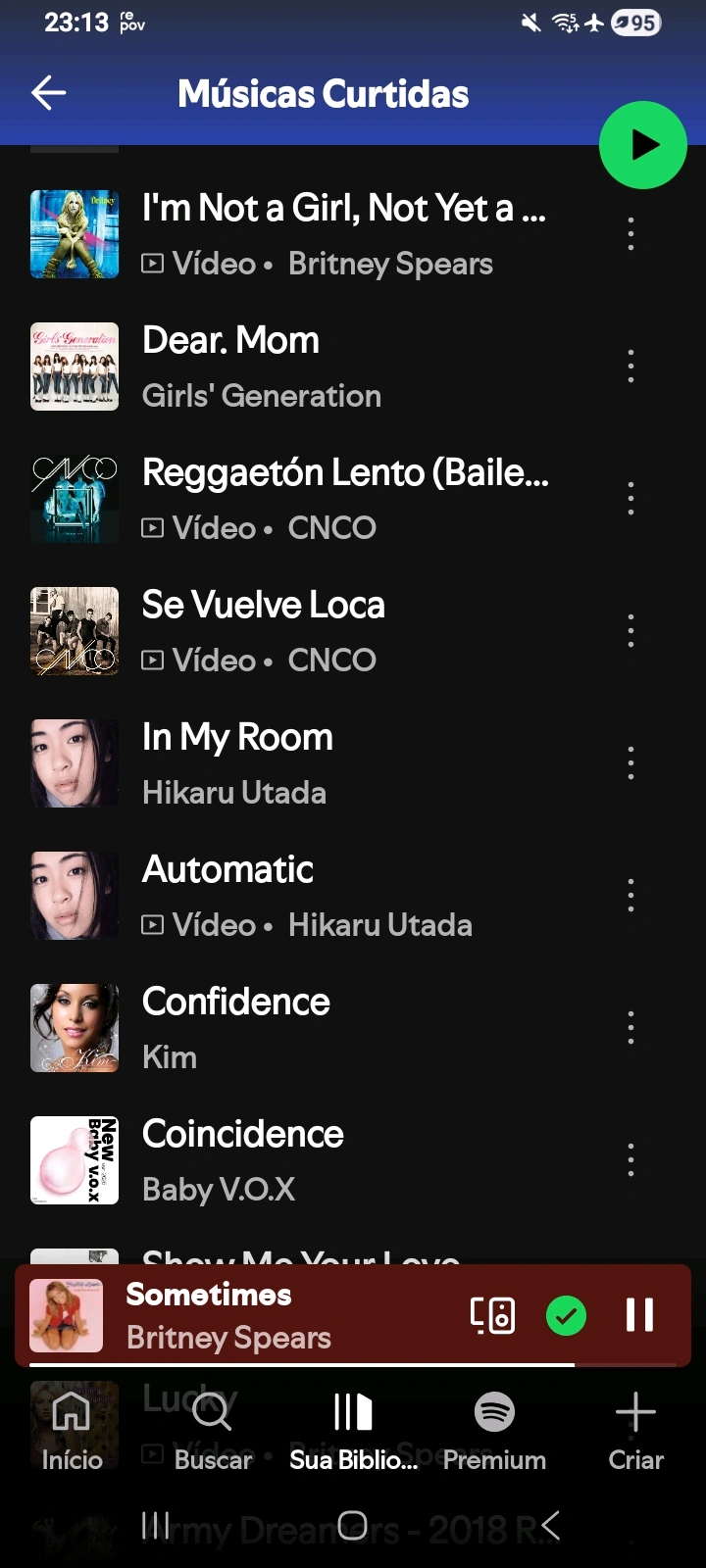706x1568 pixels.
Task: Open more options for Coincidence
Action: pos(630,1160)
